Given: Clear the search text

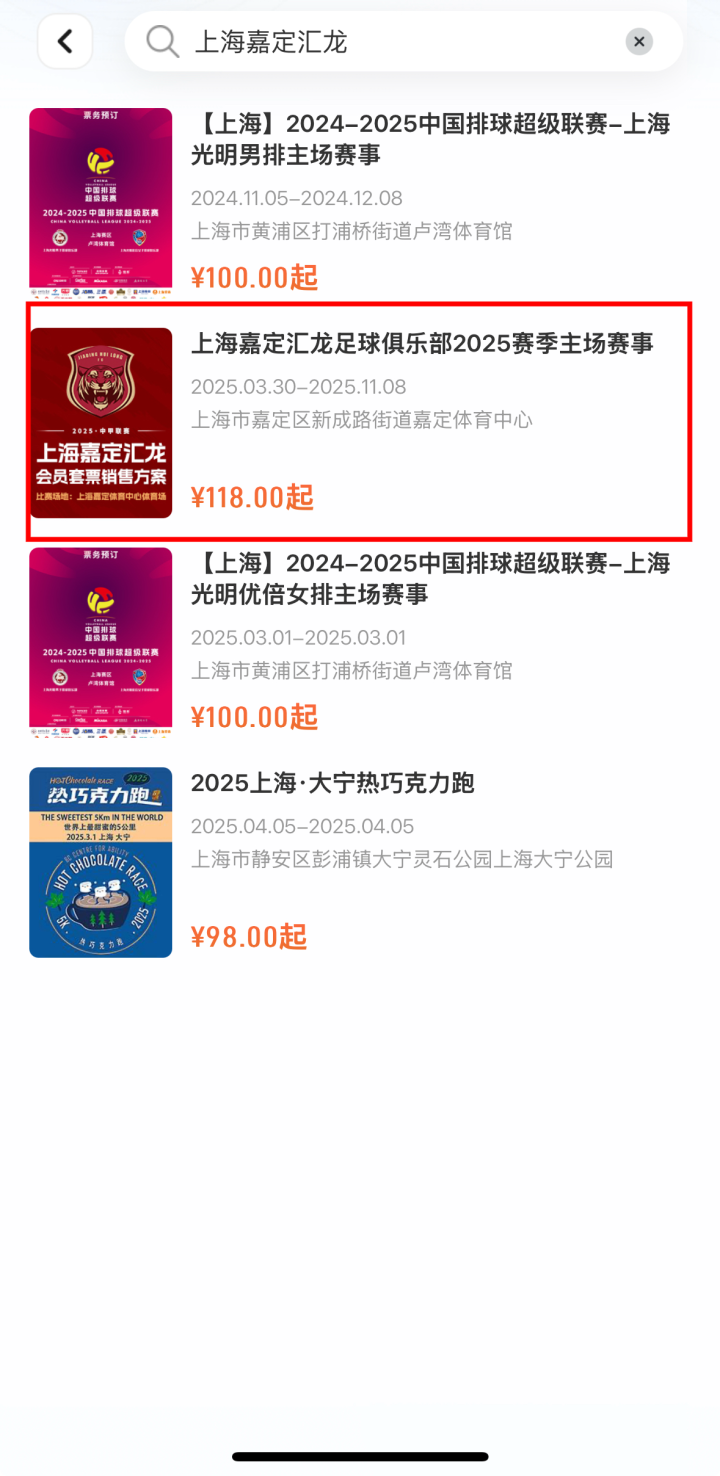Looking at the screenshot, I should (639, 42).
